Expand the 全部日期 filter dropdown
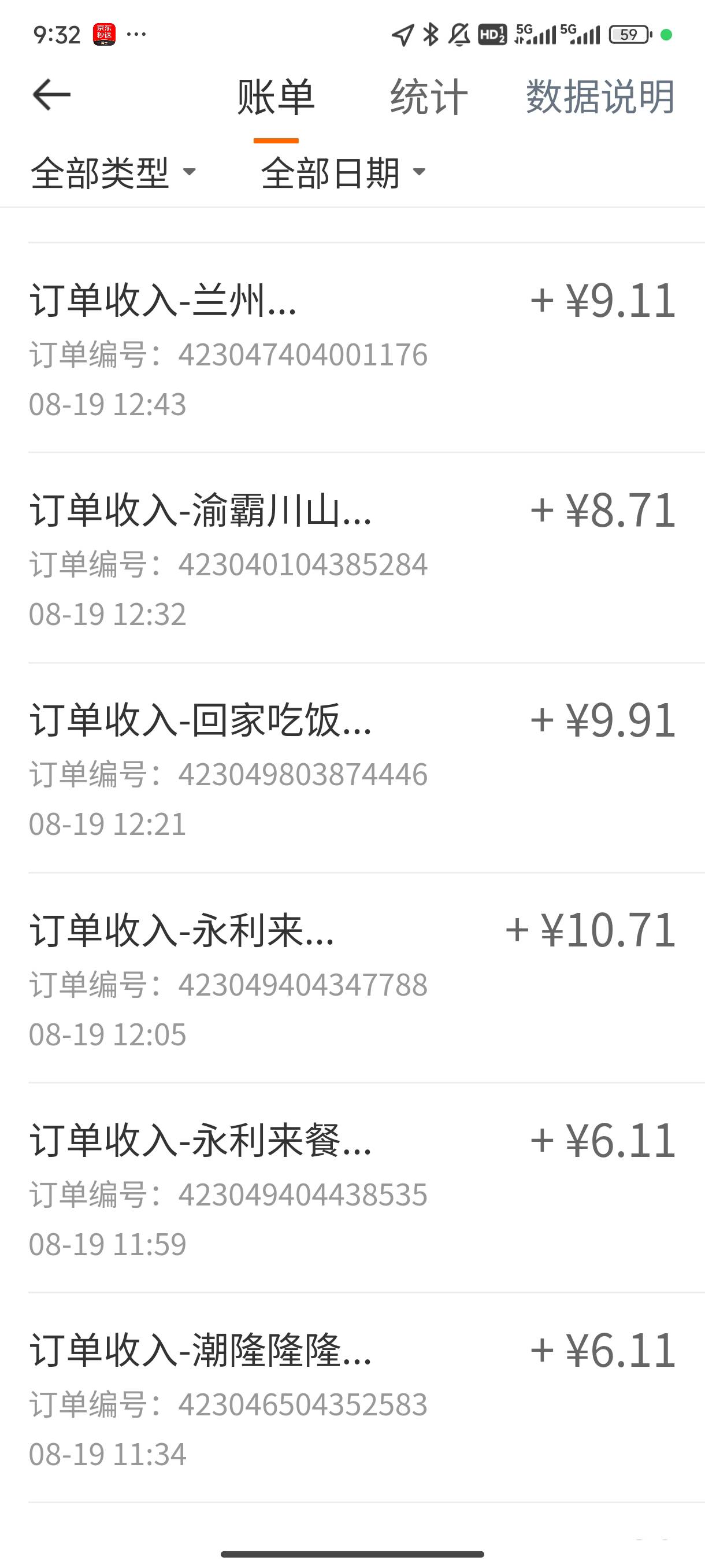This screenshot has width=705, height=1568. (x=344, y=173)
